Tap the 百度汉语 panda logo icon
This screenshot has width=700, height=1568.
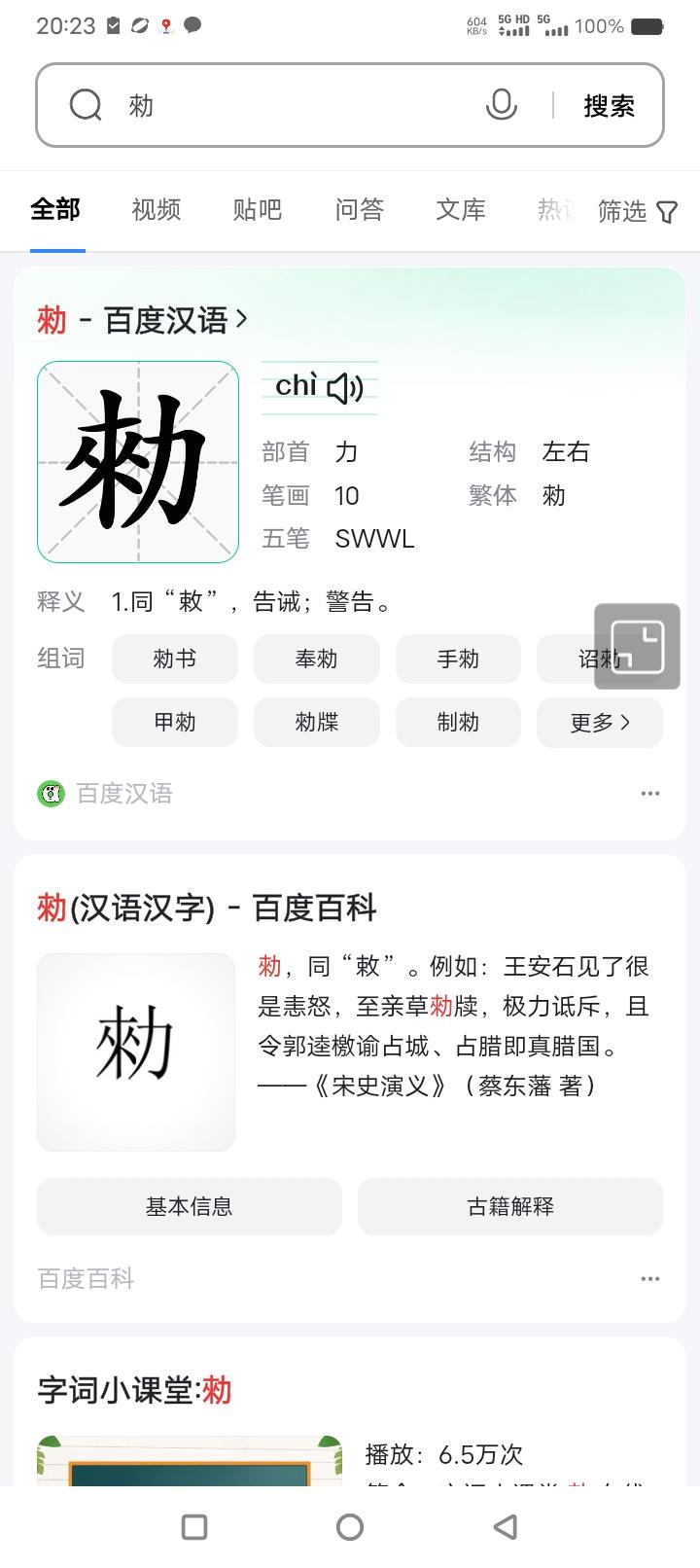(52, 793)
